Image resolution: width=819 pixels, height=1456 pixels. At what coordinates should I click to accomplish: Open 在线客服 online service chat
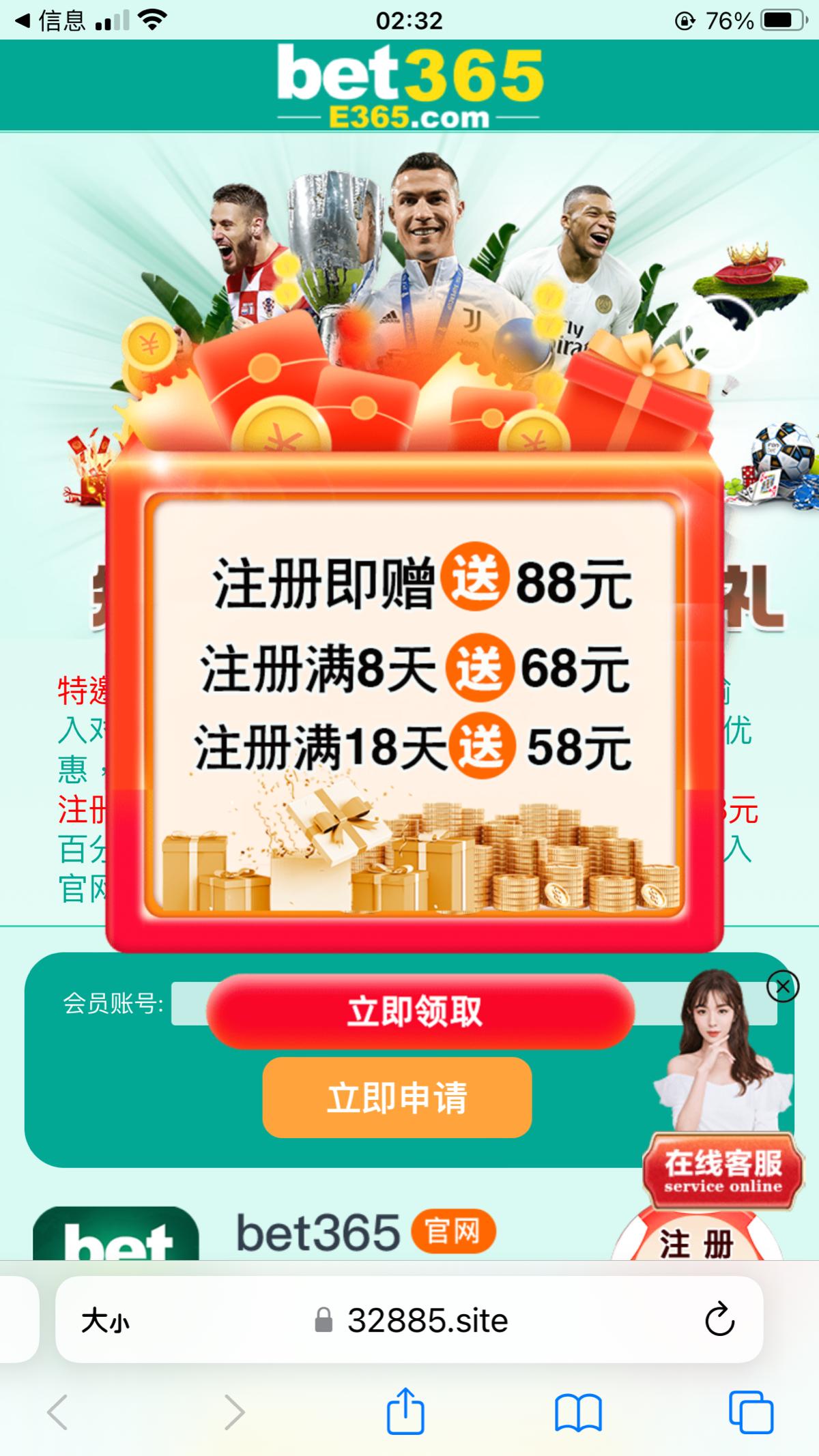[723, 1169]
